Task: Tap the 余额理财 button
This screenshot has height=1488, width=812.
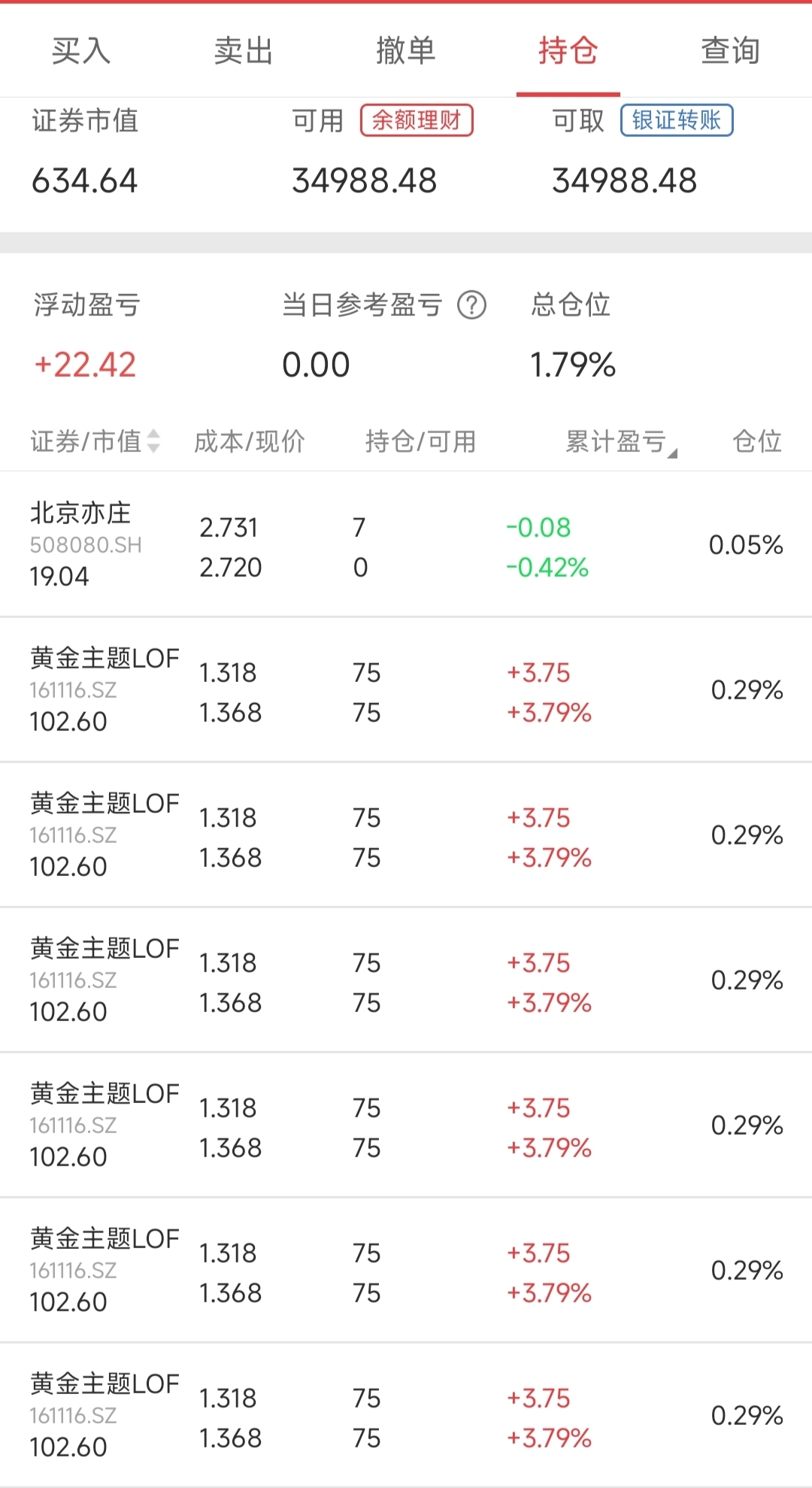Action: tap(417, 120)
